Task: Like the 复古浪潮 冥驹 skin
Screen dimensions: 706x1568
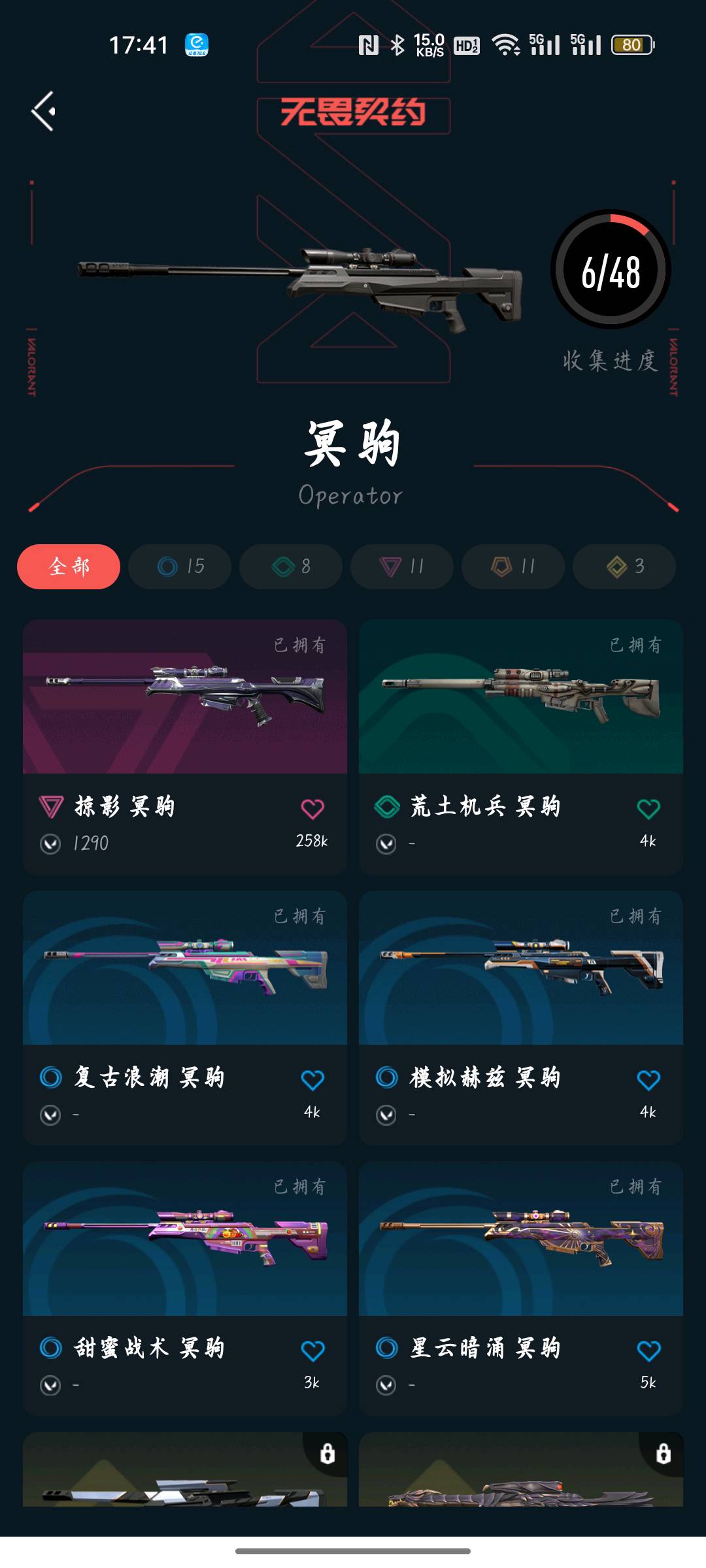Action: [x=312, y=1080]
